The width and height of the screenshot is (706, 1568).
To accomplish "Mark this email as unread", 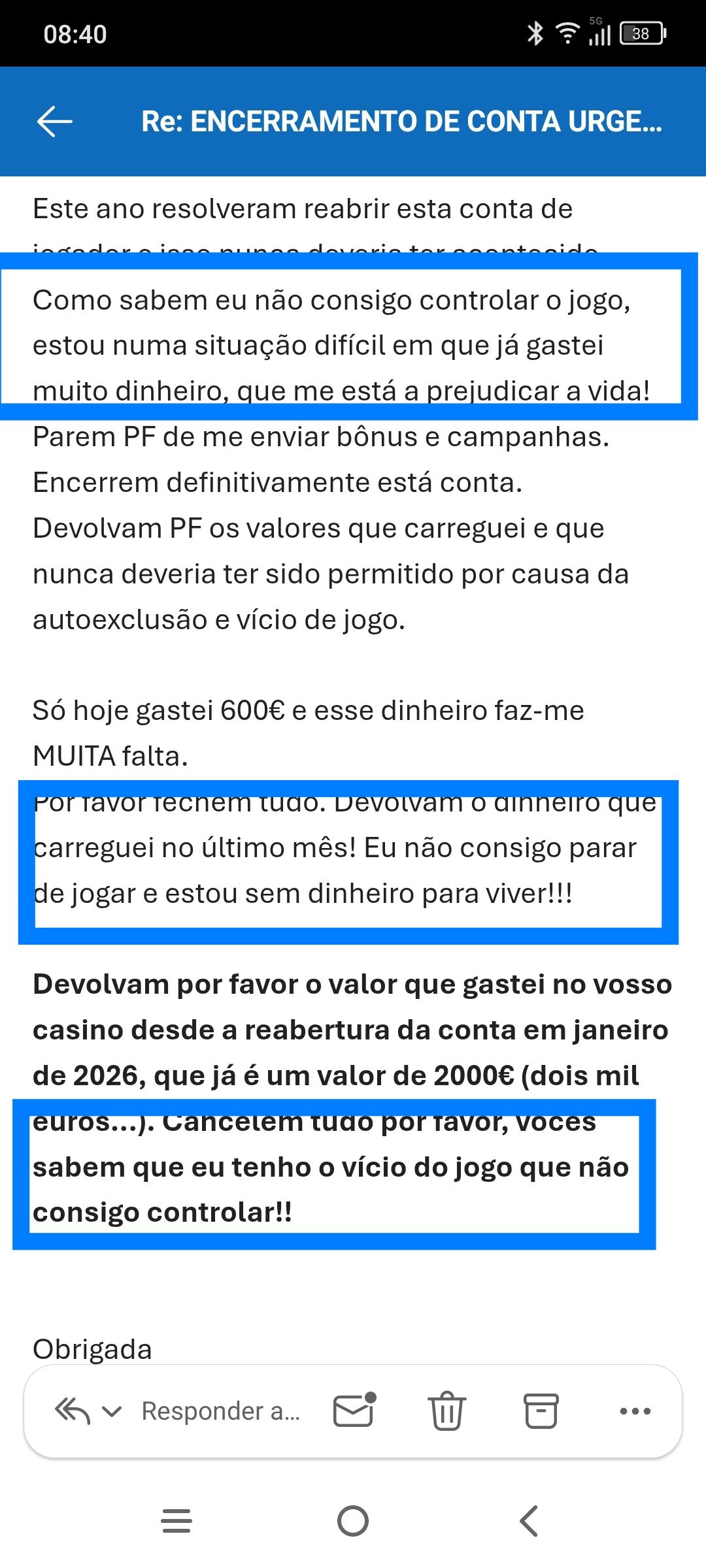I will (x=354, y=1411).
